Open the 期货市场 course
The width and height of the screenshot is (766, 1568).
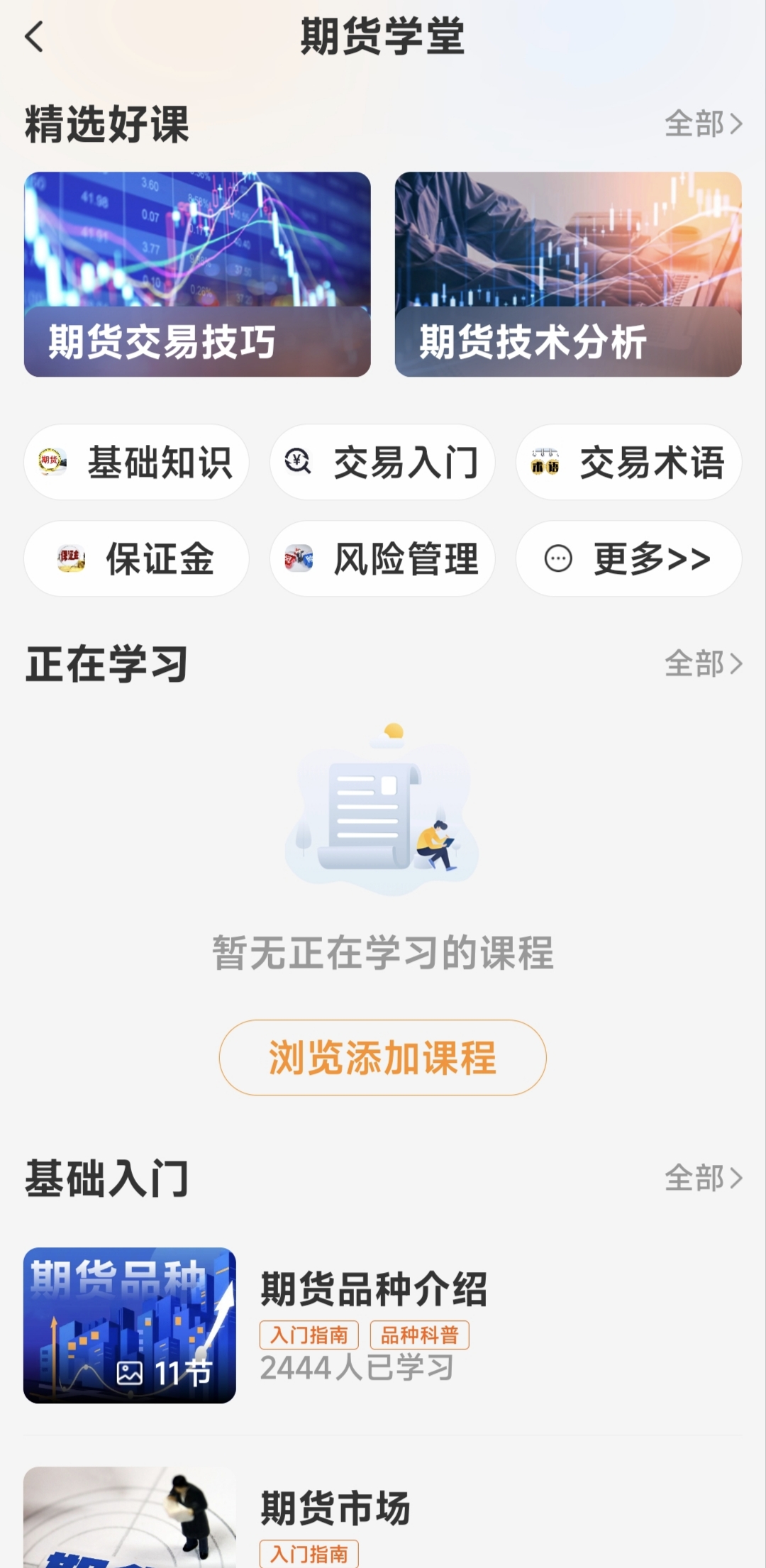(383, 1517)
